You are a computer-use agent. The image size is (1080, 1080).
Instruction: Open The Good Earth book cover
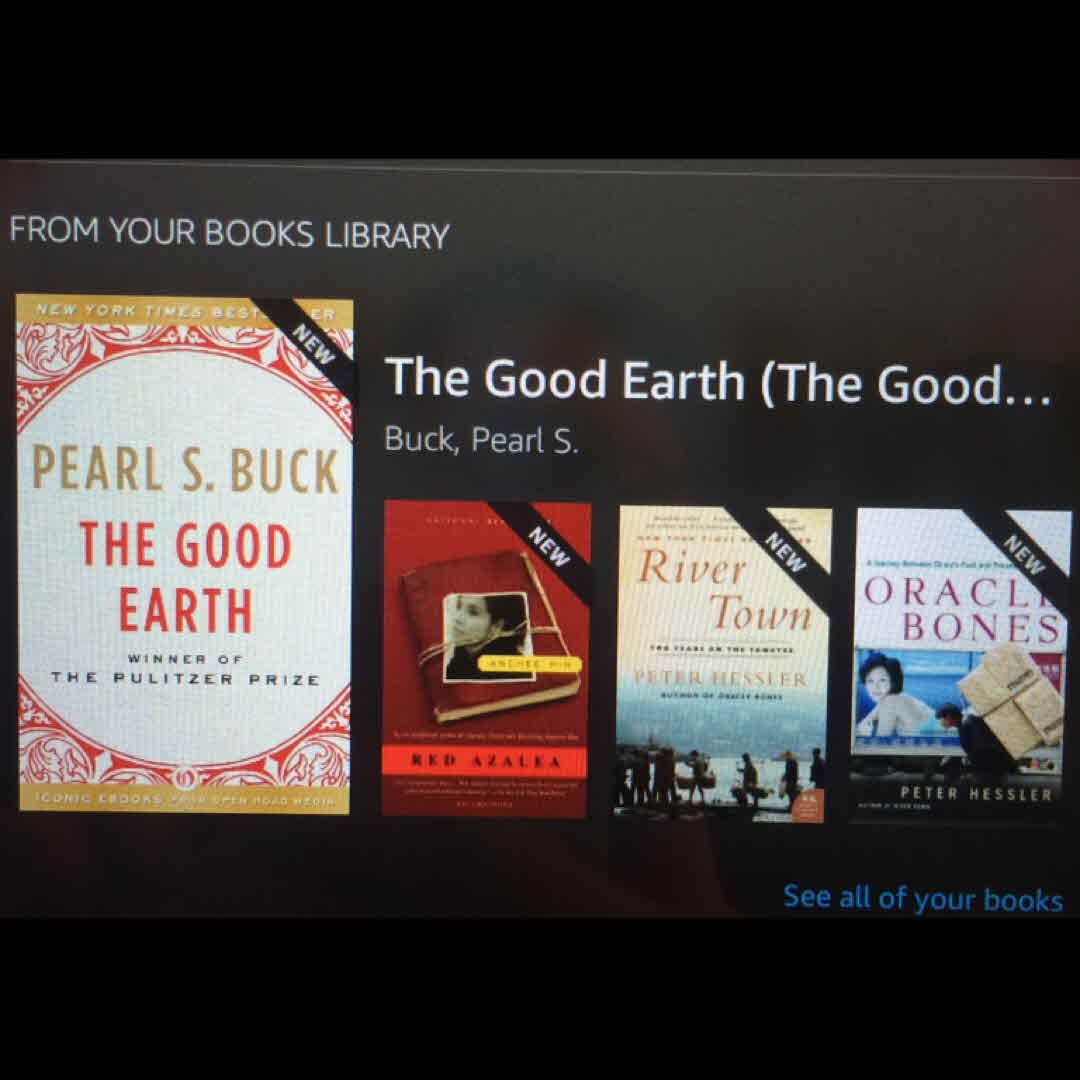185,555
